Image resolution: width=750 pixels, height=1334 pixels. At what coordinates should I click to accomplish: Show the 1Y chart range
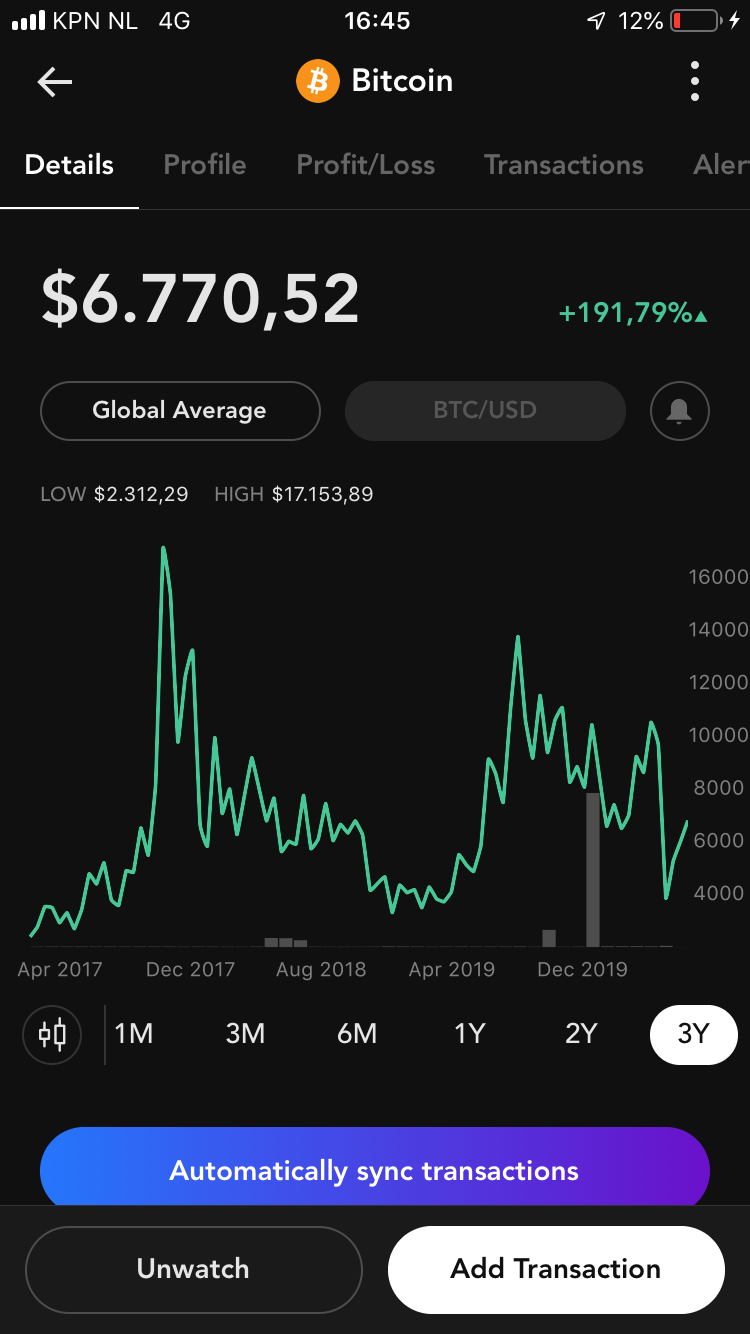pyautogui.click(x=470, y=1033)
